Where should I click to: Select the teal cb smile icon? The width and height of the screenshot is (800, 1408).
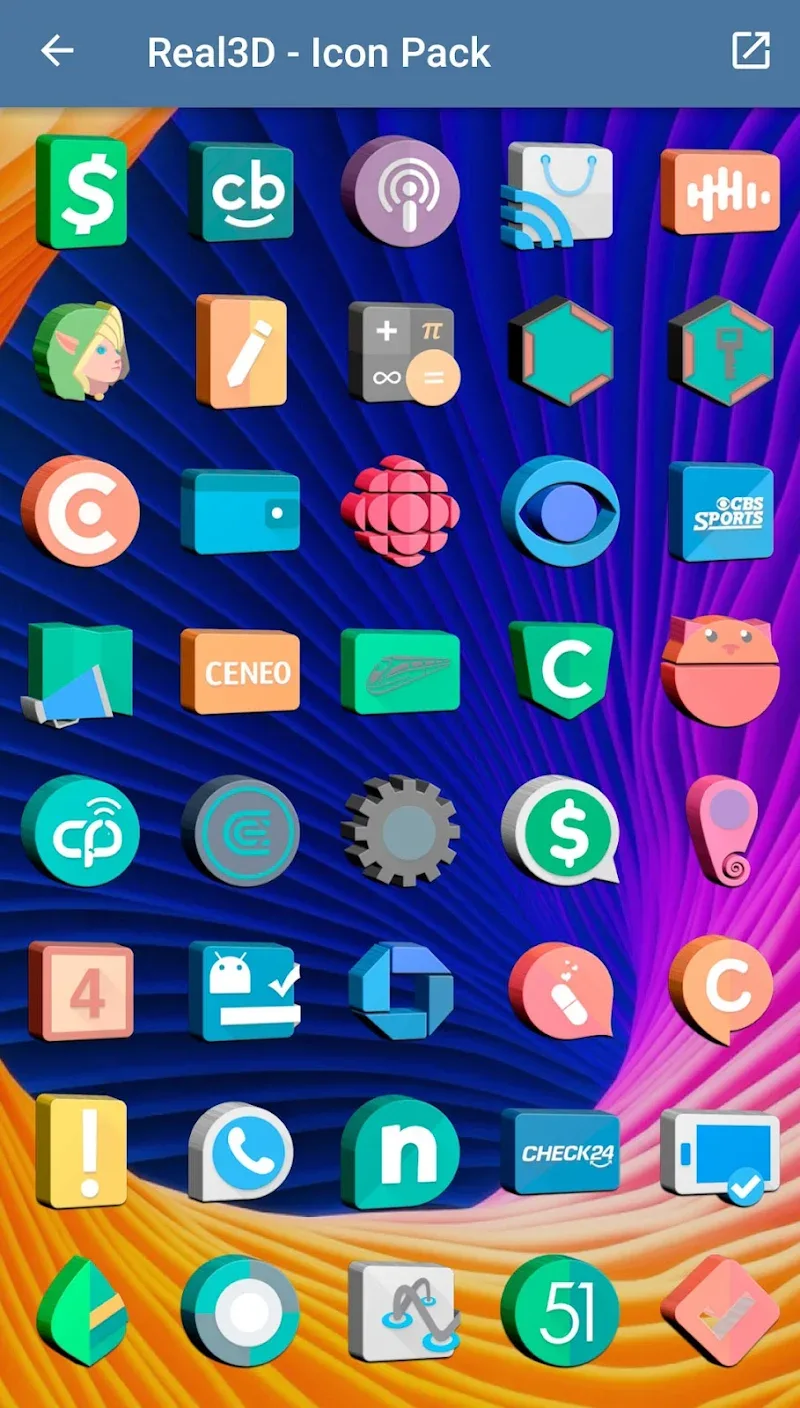[x=240, y=191]
